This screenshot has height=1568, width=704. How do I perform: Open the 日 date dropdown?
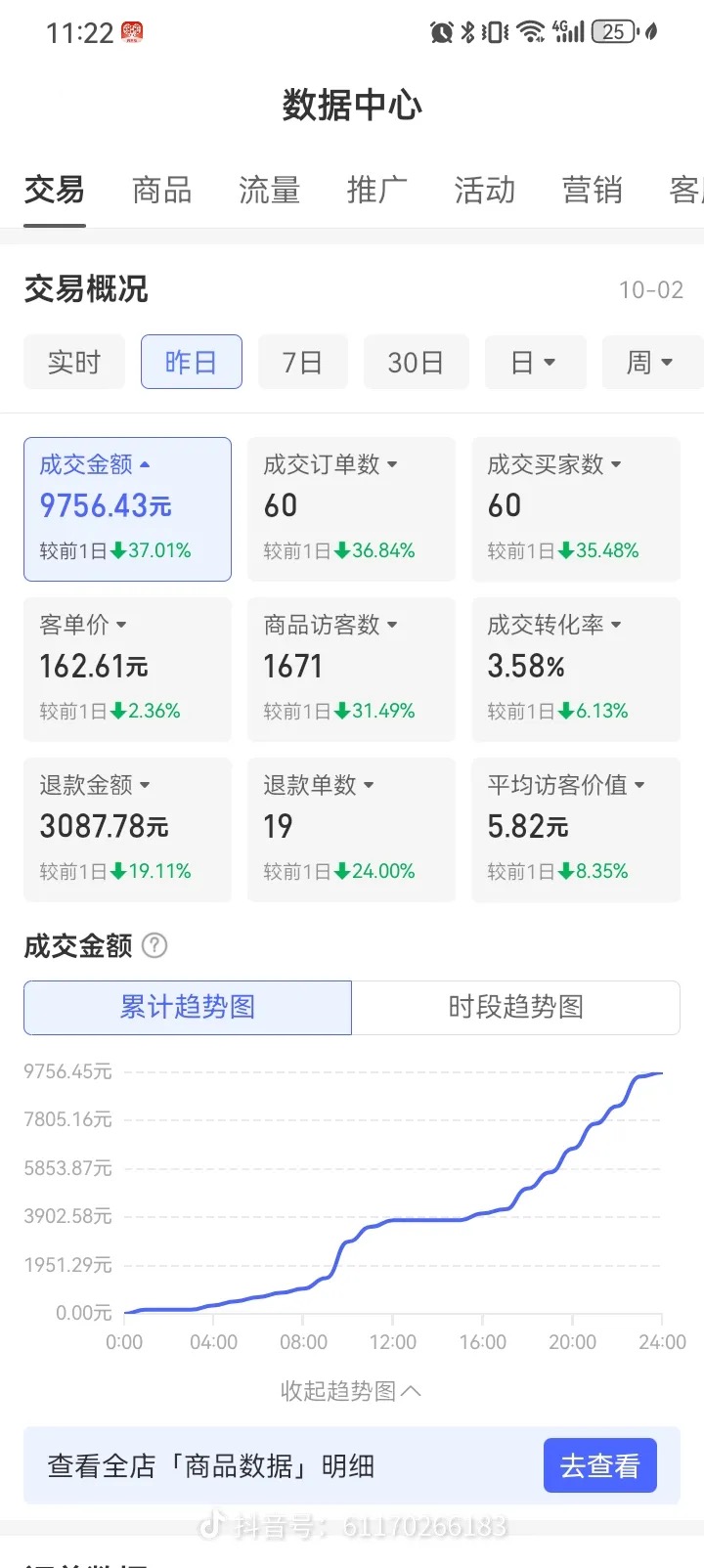coord(534,363)
